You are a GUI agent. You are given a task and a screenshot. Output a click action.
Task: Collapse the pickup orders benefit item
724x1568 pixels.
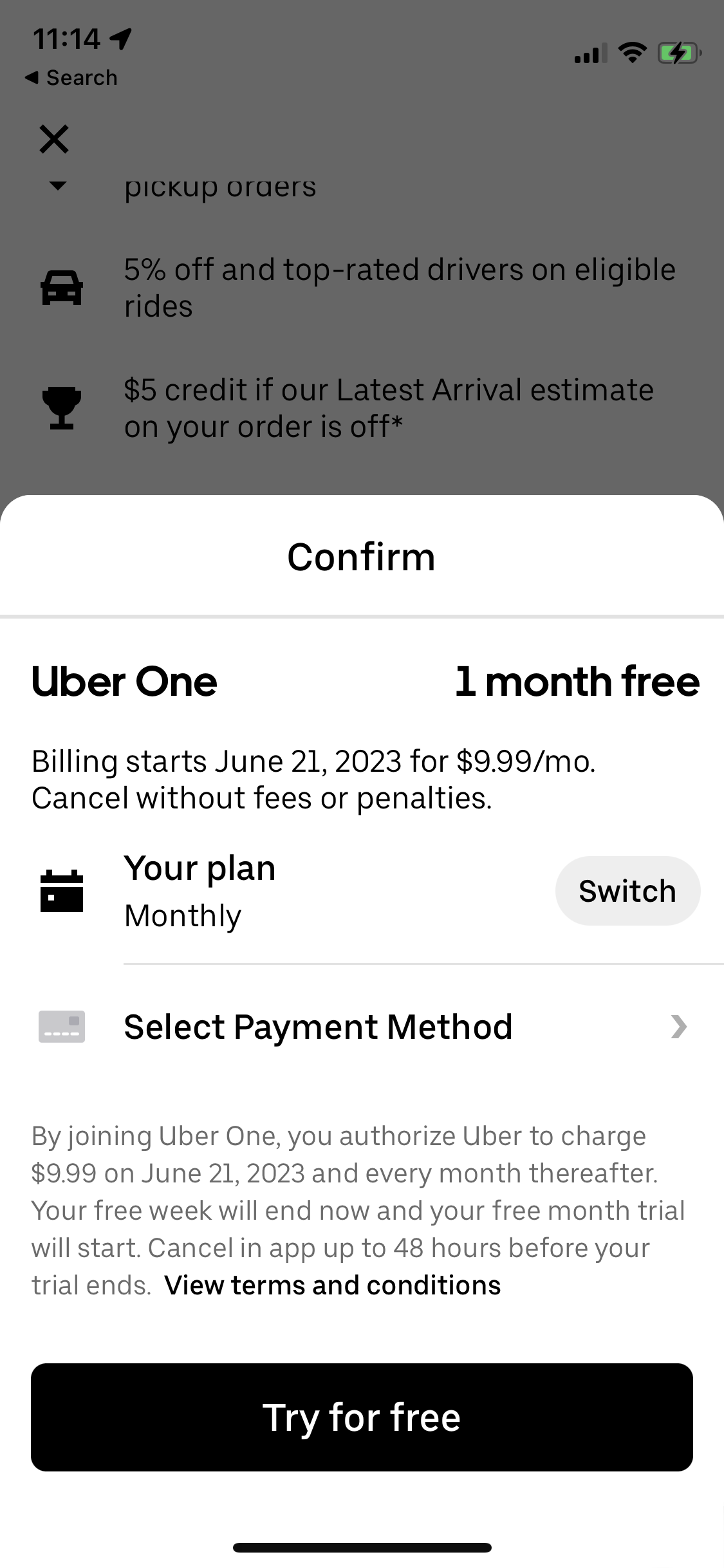click(57, 186)
